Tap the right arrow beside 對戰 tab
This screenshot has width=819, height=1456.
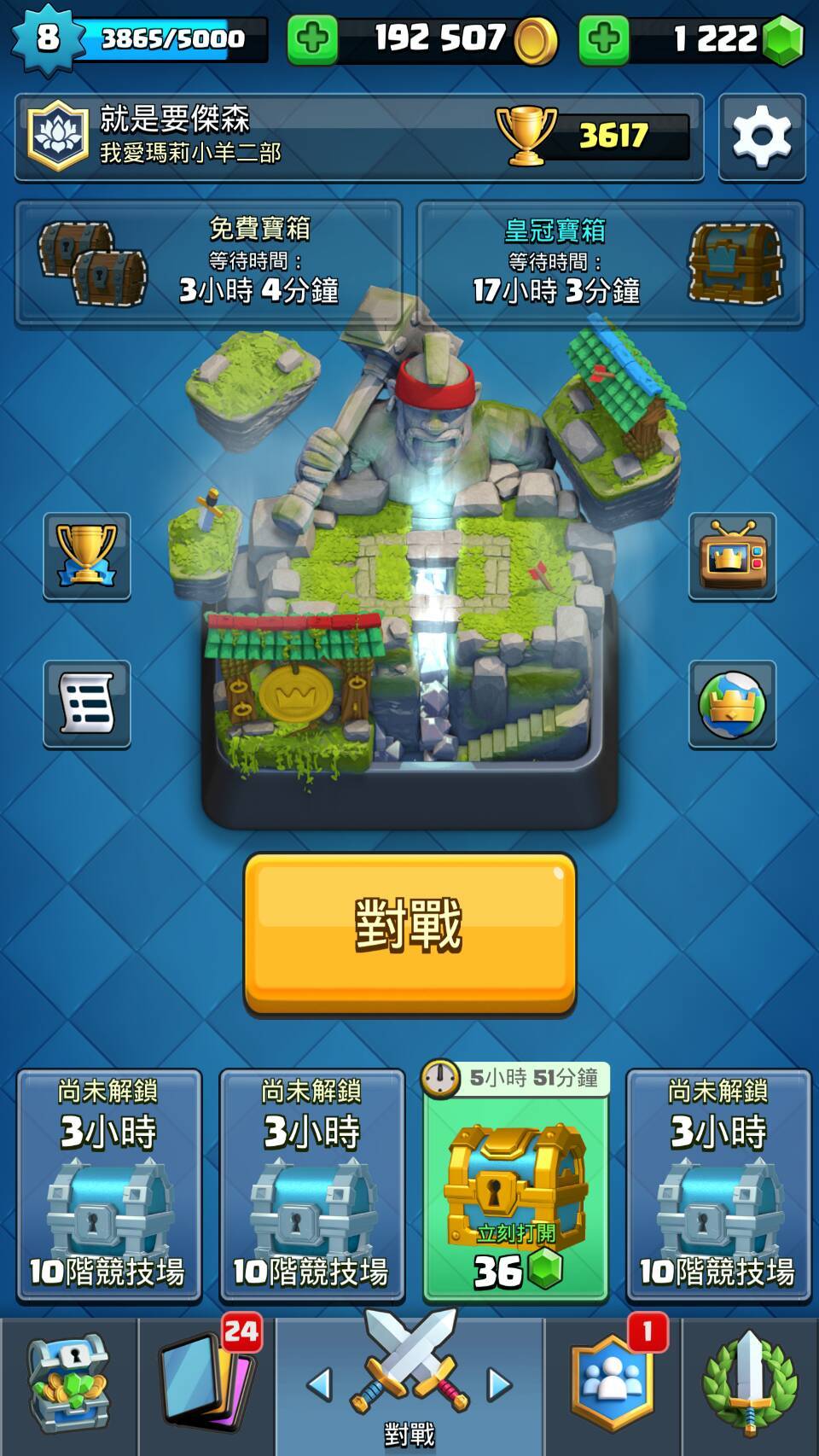(x=499, y=1384)
